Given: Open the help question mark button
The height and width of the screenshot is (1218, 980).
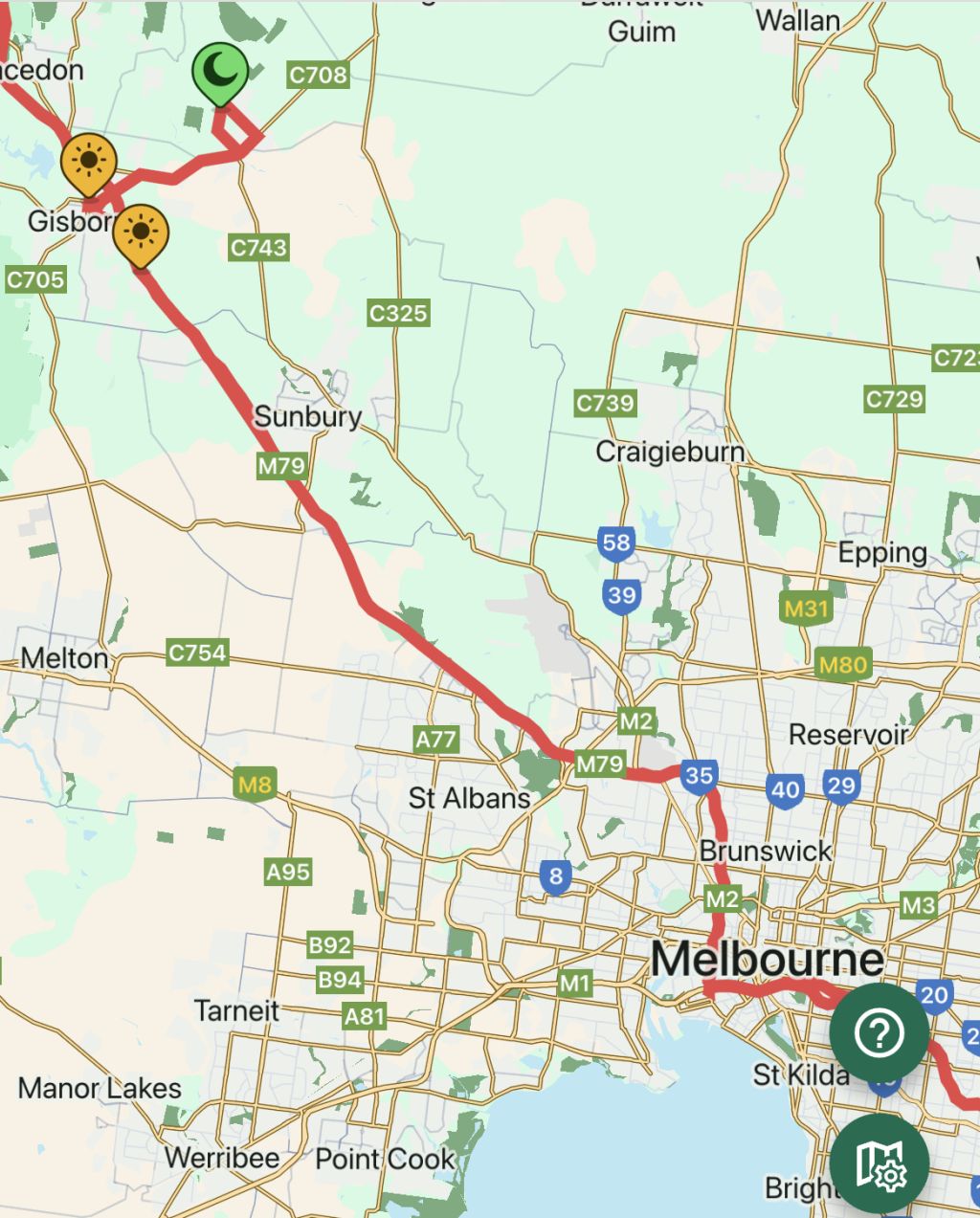Looking at the screenshot, I should pyautogui.click(x=879, y=1032).
